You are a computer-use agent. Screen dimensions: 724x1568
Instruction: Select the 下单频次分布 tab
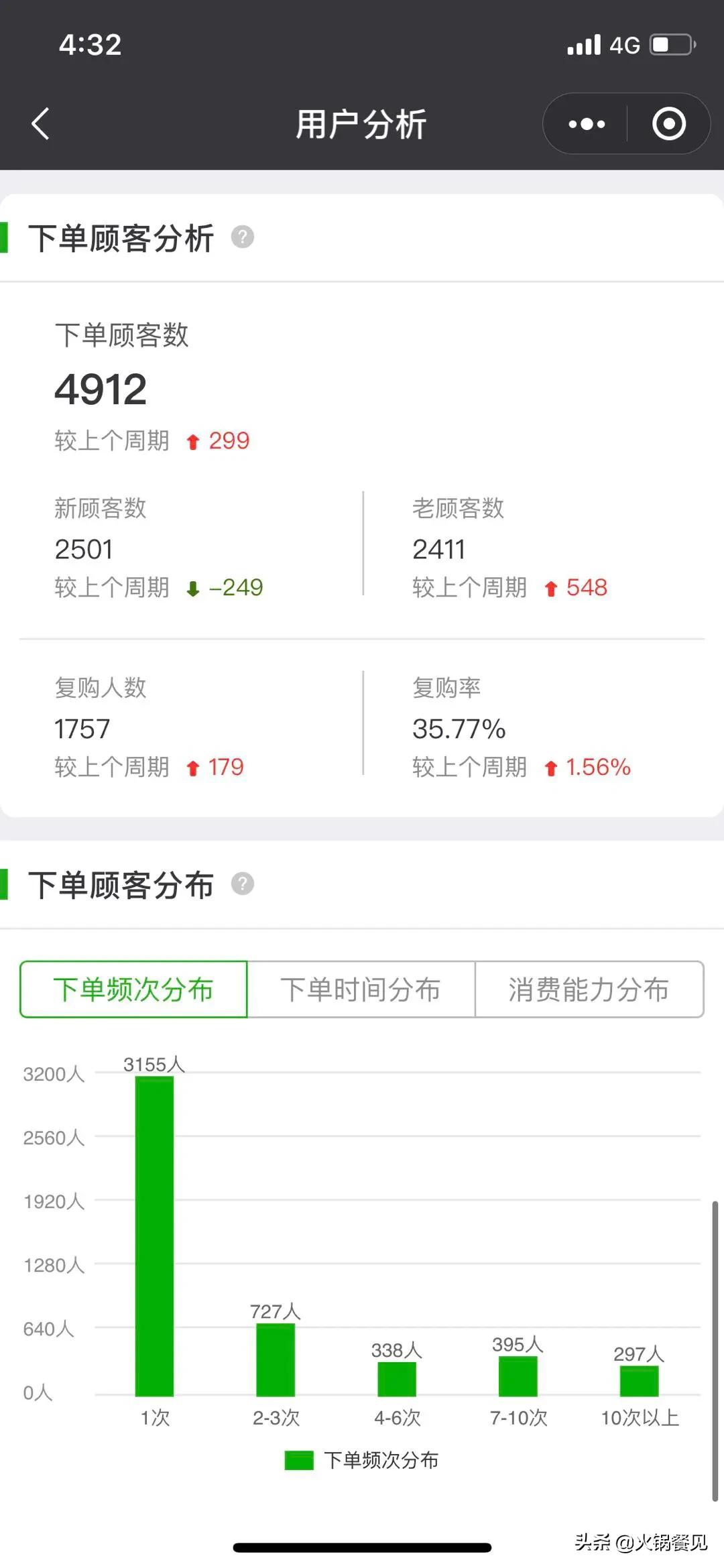pyautogui.click(x=134, y=989)
